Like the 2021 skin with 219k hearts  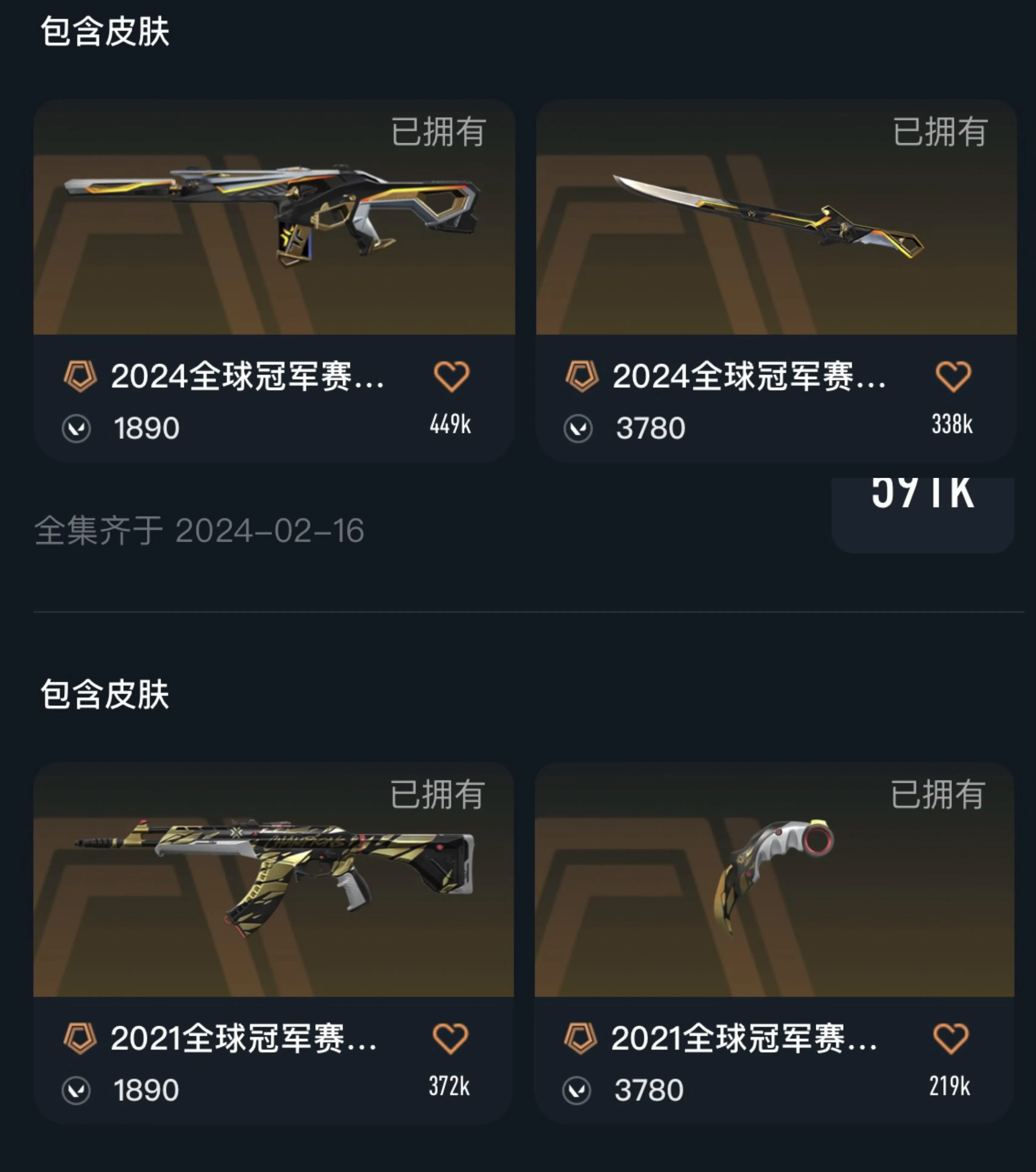pyautogui.click(x=951, y=1038)
